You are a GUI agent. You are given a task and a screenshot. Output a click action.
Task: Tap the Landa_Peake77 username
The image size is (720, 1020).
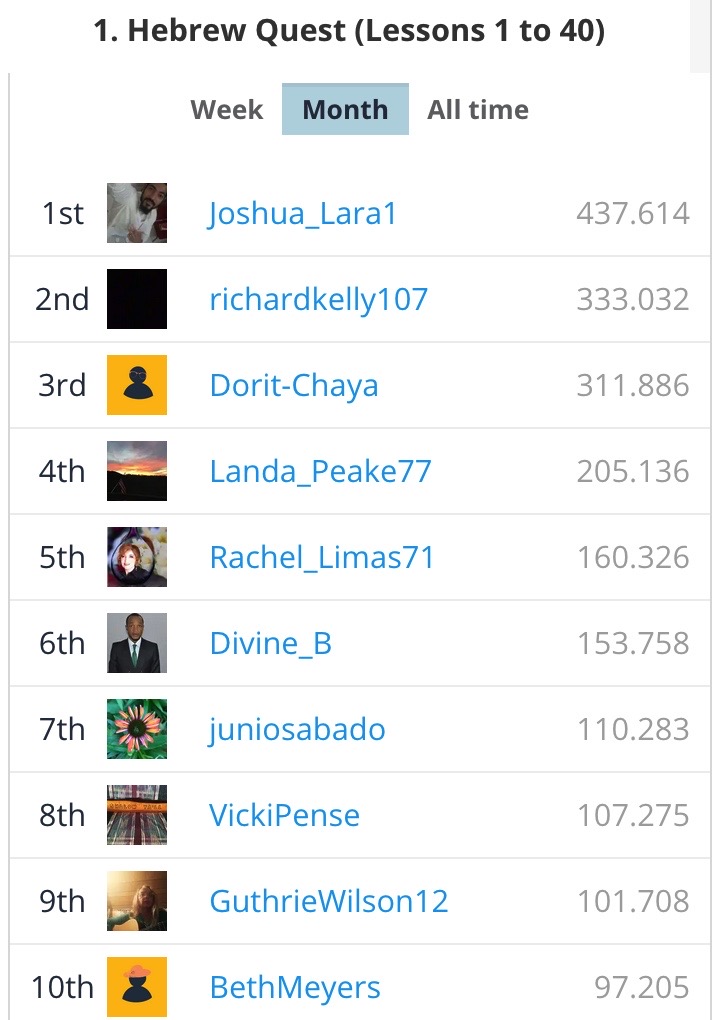pos(321,471)
